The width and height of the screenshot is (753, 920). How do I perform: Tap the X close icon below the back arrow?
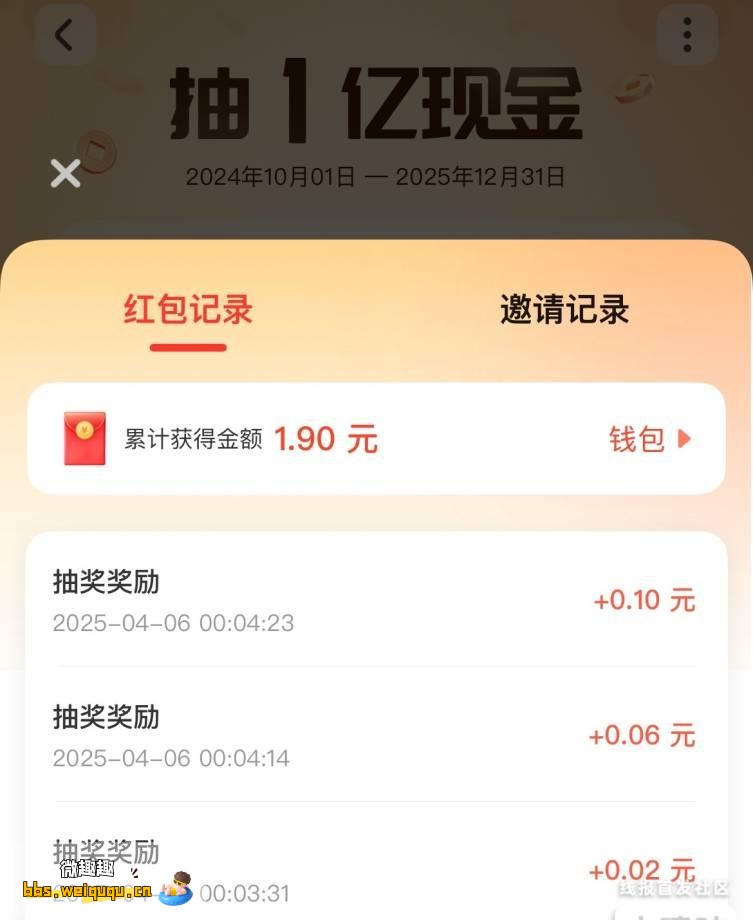[x=65, y=173]
